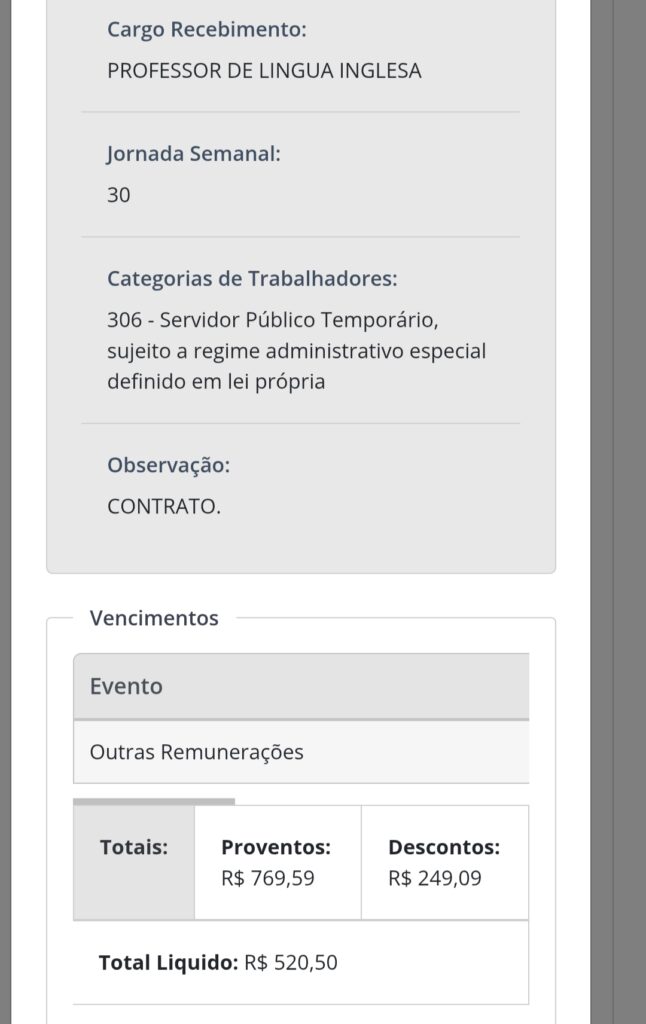646x1024 pixels.
Task: Tap the horizontal scrollbar under the Vencimentos table
Action: 154,801
